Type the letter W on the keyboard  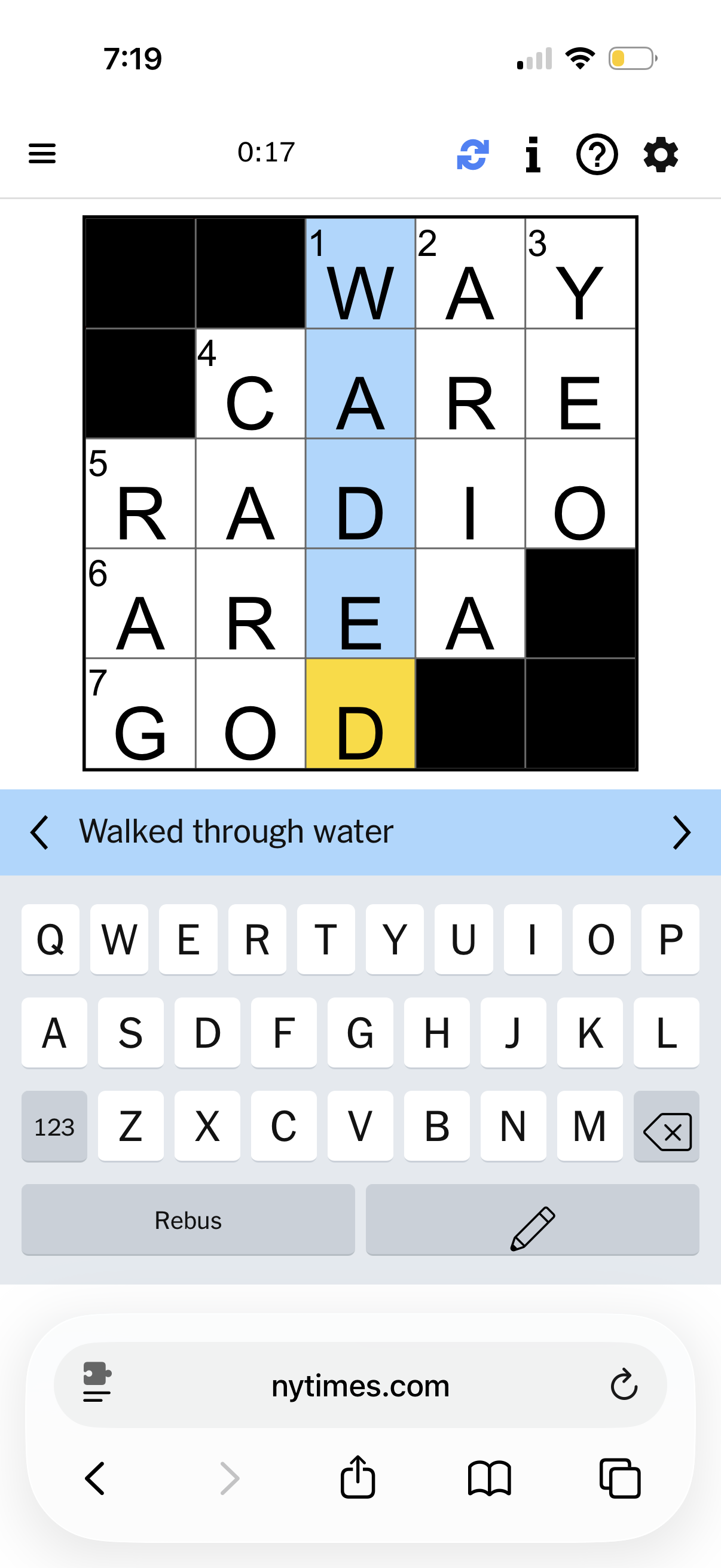[119, 939]
